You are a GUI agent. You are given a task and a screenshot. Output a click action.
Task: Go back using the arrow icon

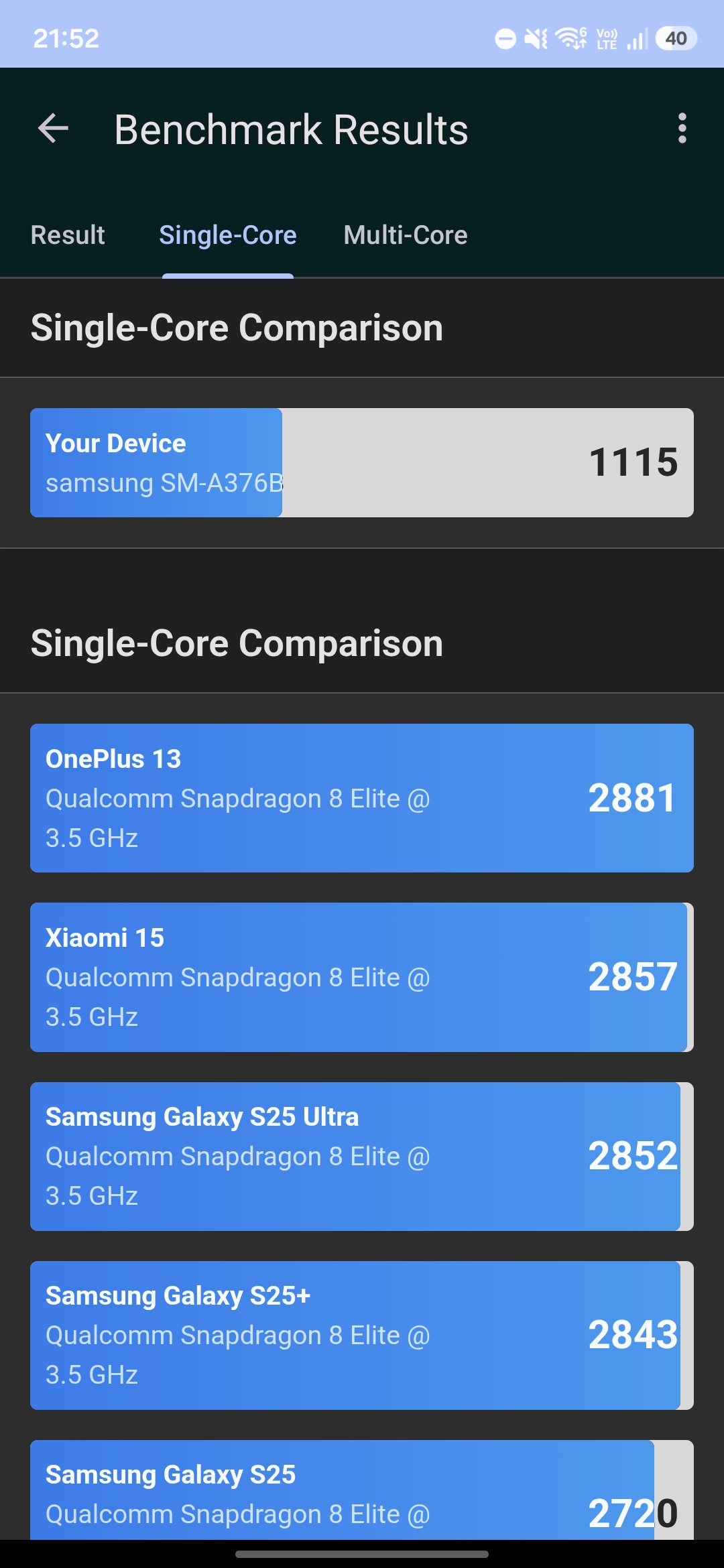pyautogui.click(x=54, y=129)
